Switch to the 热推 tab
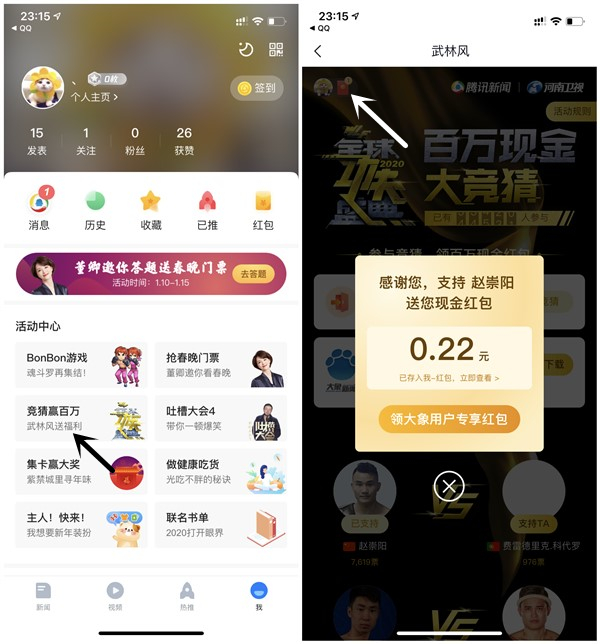 186,598
